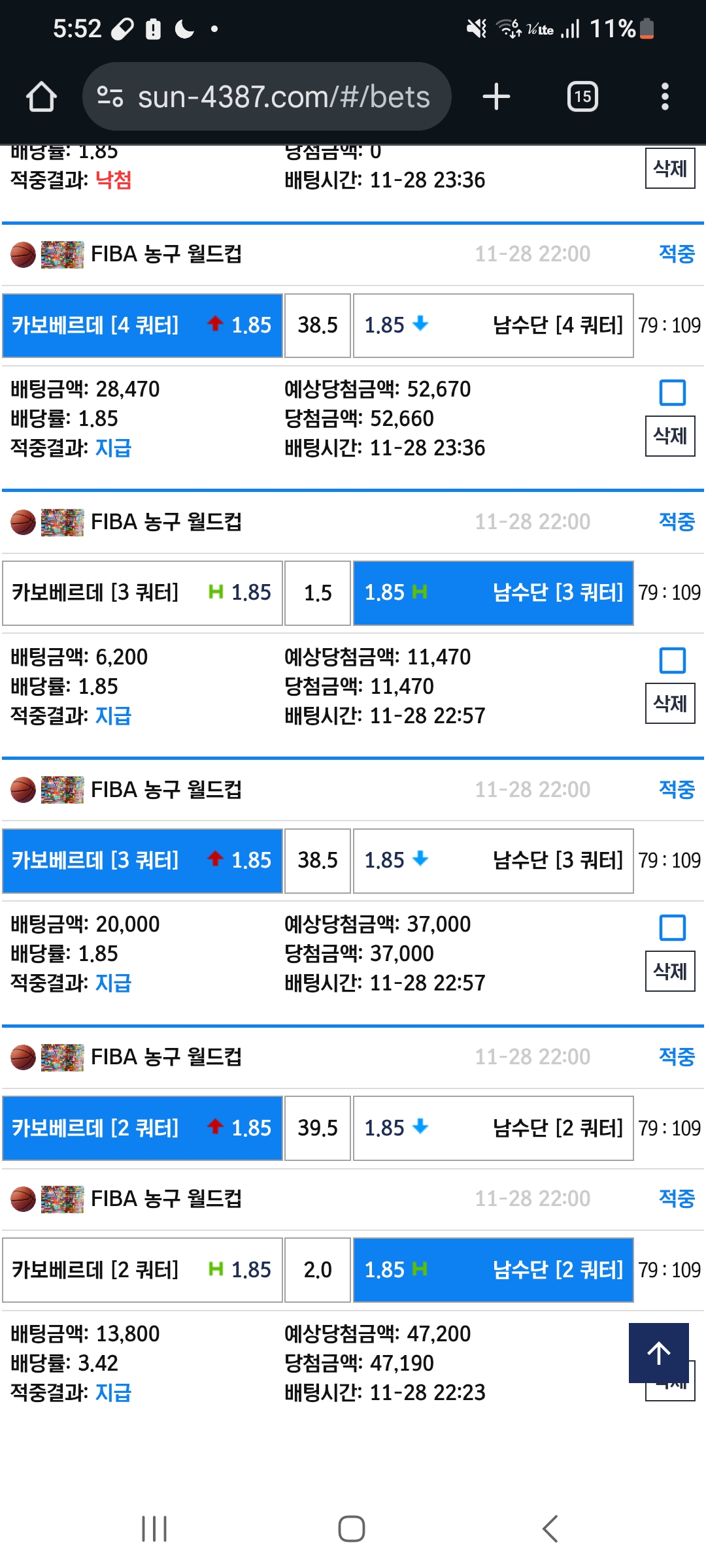Jump back to top with the arrow button
This screenshot has height=1568, width=706.
(x=658, y=1353)
